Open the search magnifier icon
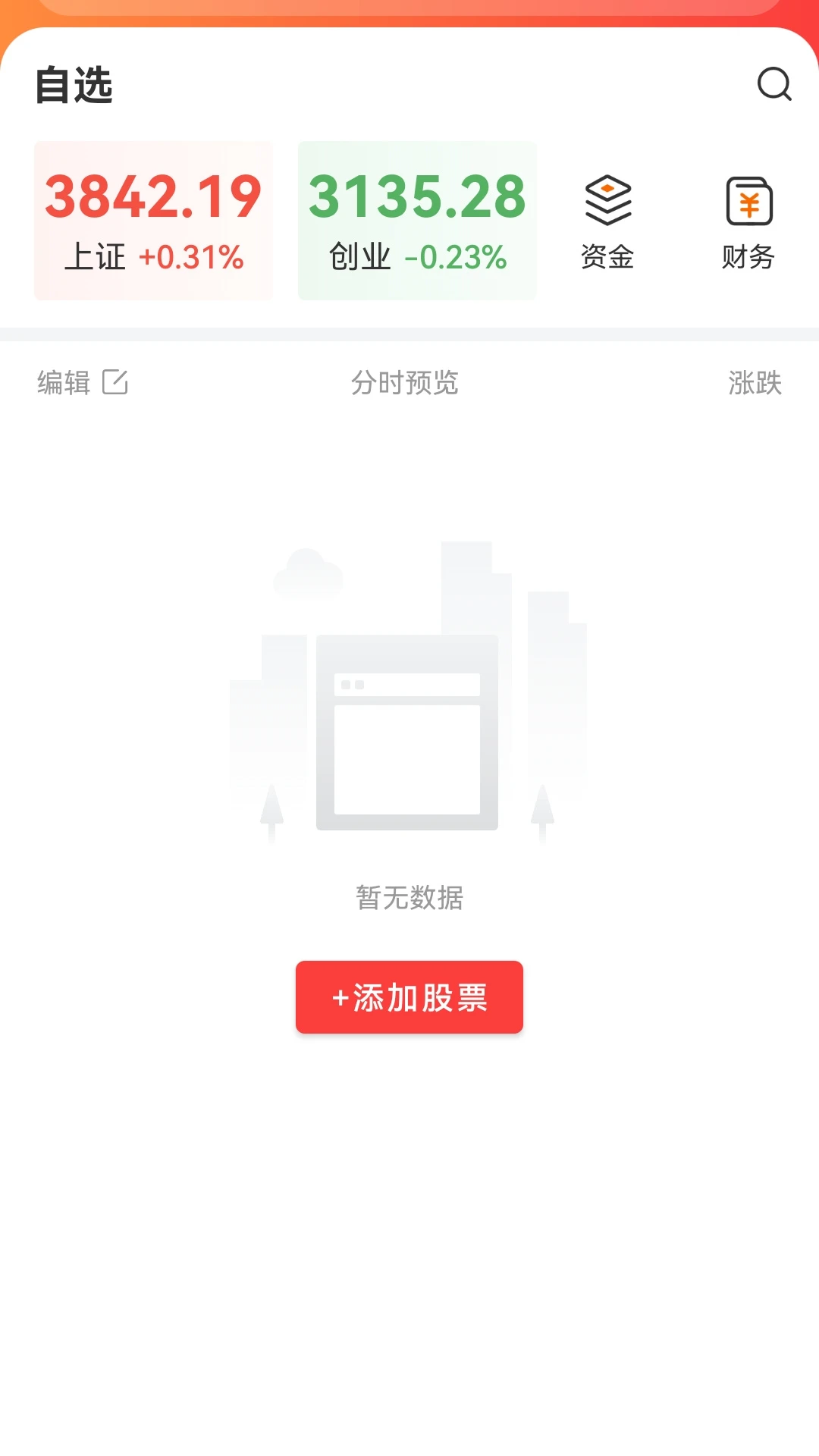The height and width of the screenshot is (1456, 819). pos(774,84)
